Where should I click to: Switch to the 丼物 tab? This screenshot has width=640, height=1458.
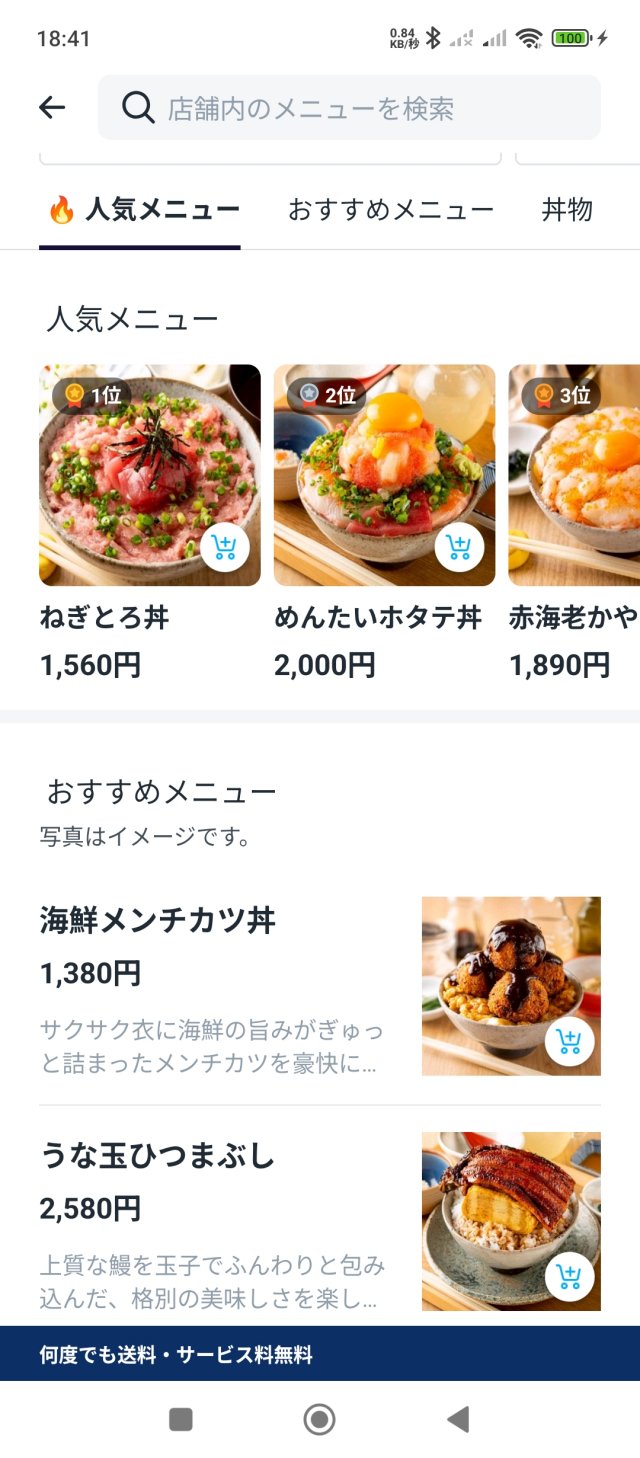567,210
